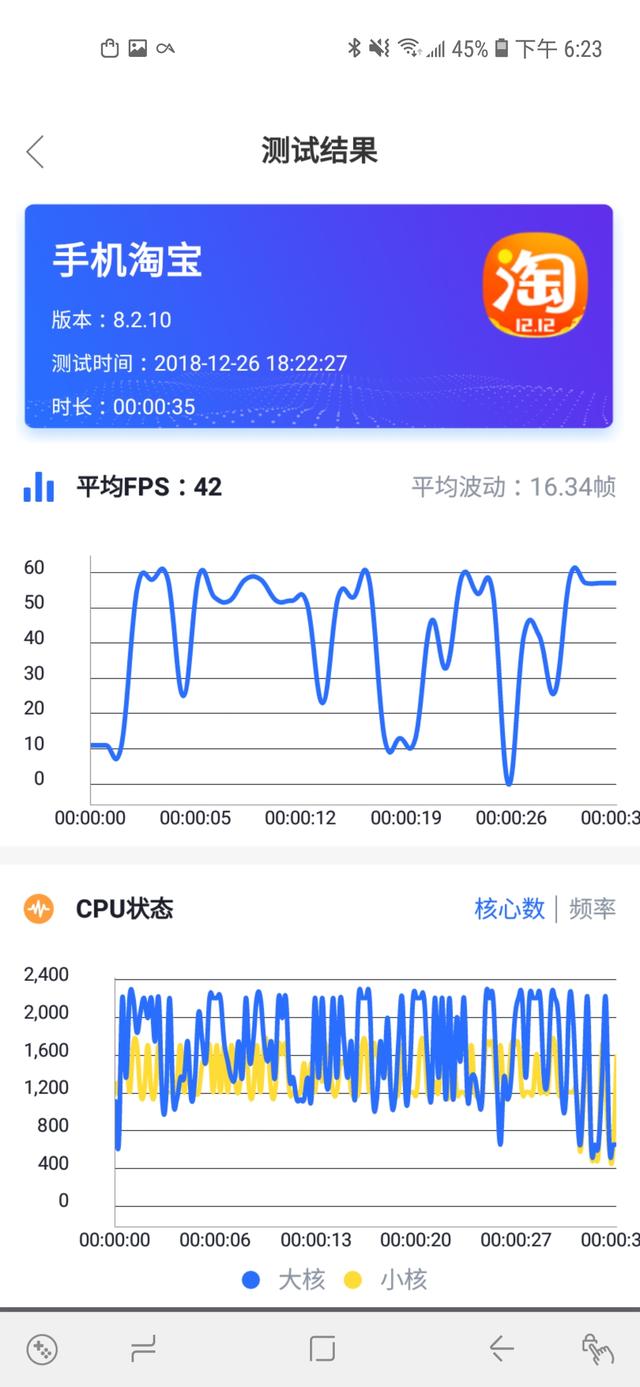Image resolution: width=640 pixels, height=1387 pixels.
Task: Switch CPU chart to 频率
Action: [592, 908]
